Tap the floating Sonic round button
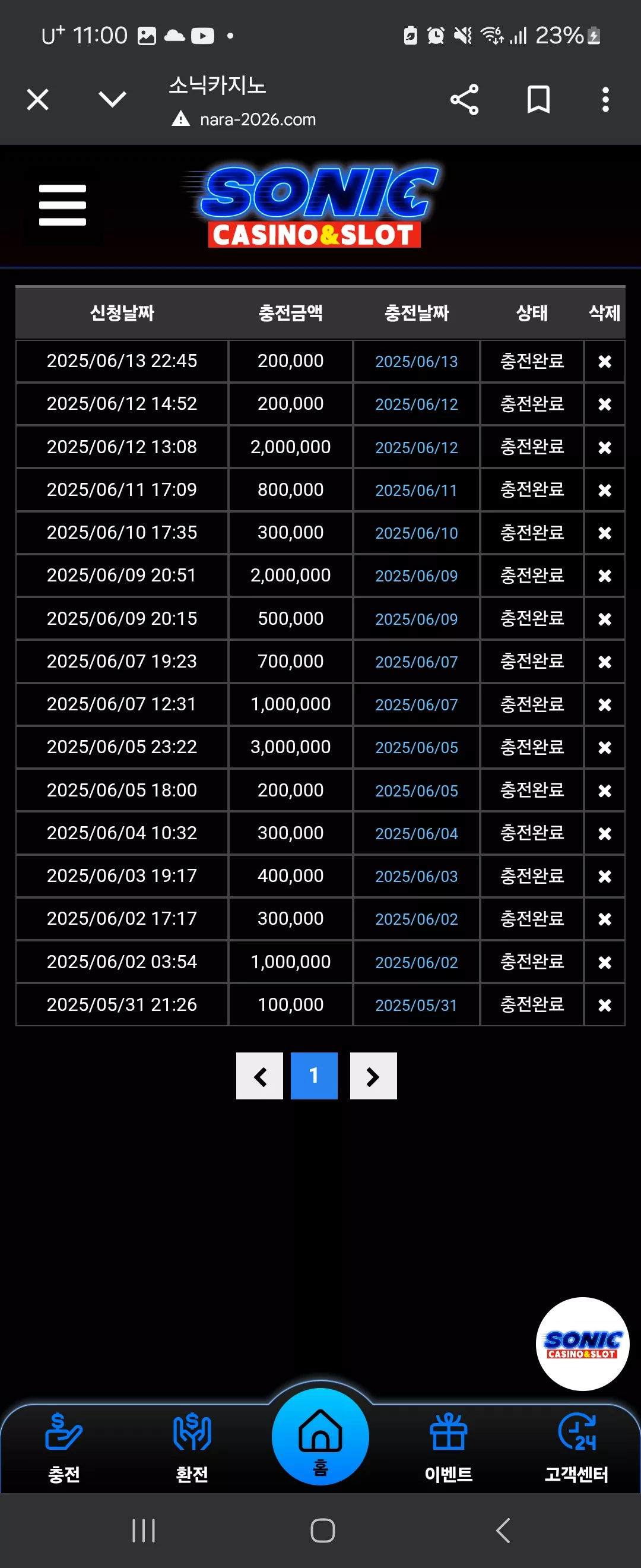641x1568 pixels. (583, 1344)
